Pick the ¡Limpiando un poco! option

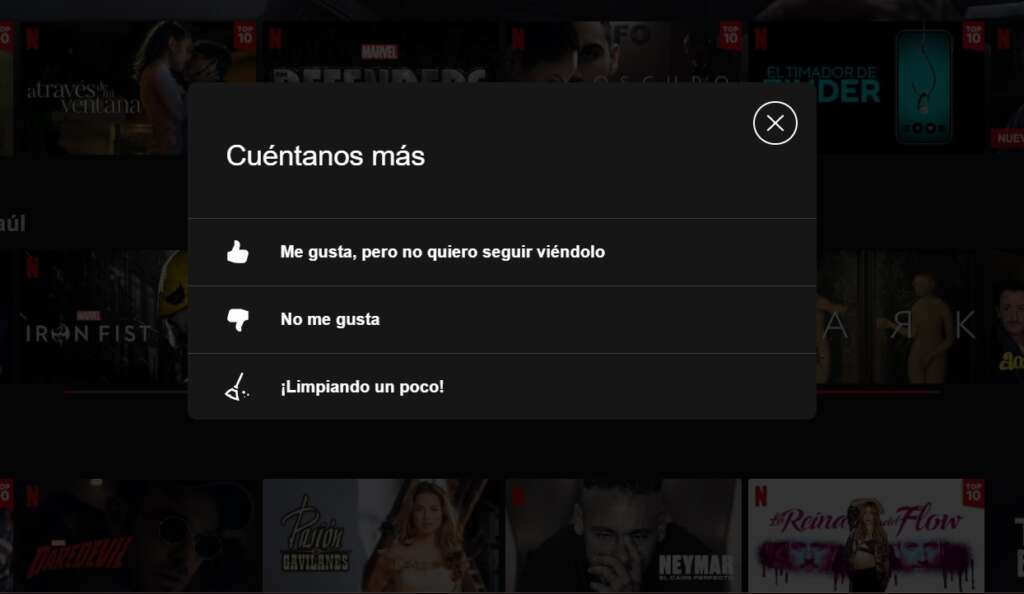(x=362, y=387)
